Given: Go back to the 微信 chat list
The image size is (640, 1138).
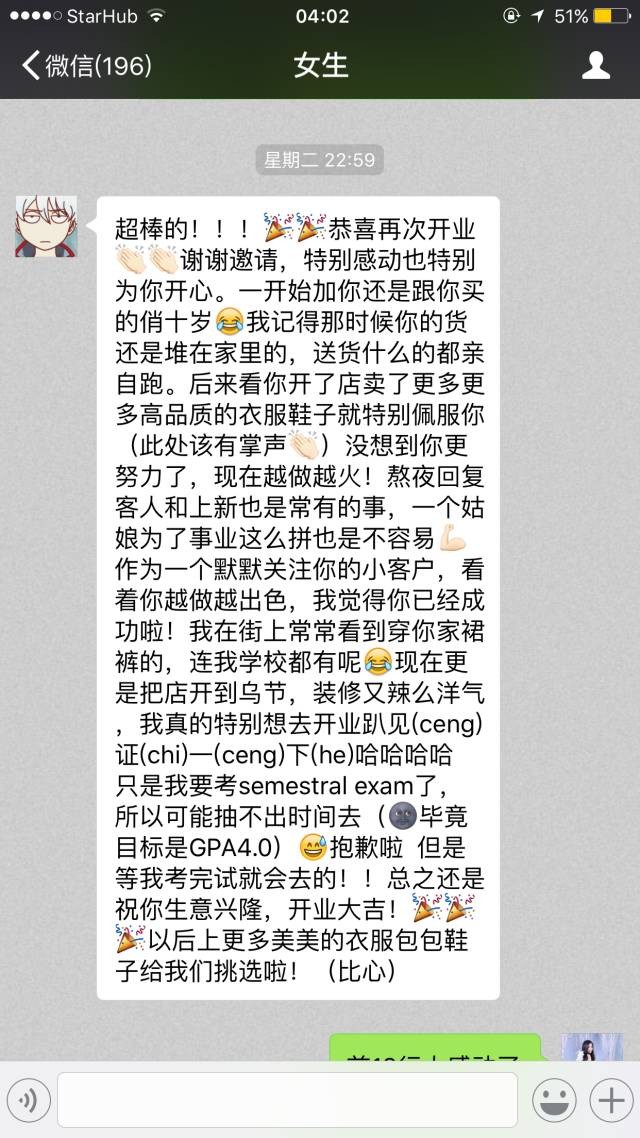Looking at the screenshot, I should pos(85,66).
